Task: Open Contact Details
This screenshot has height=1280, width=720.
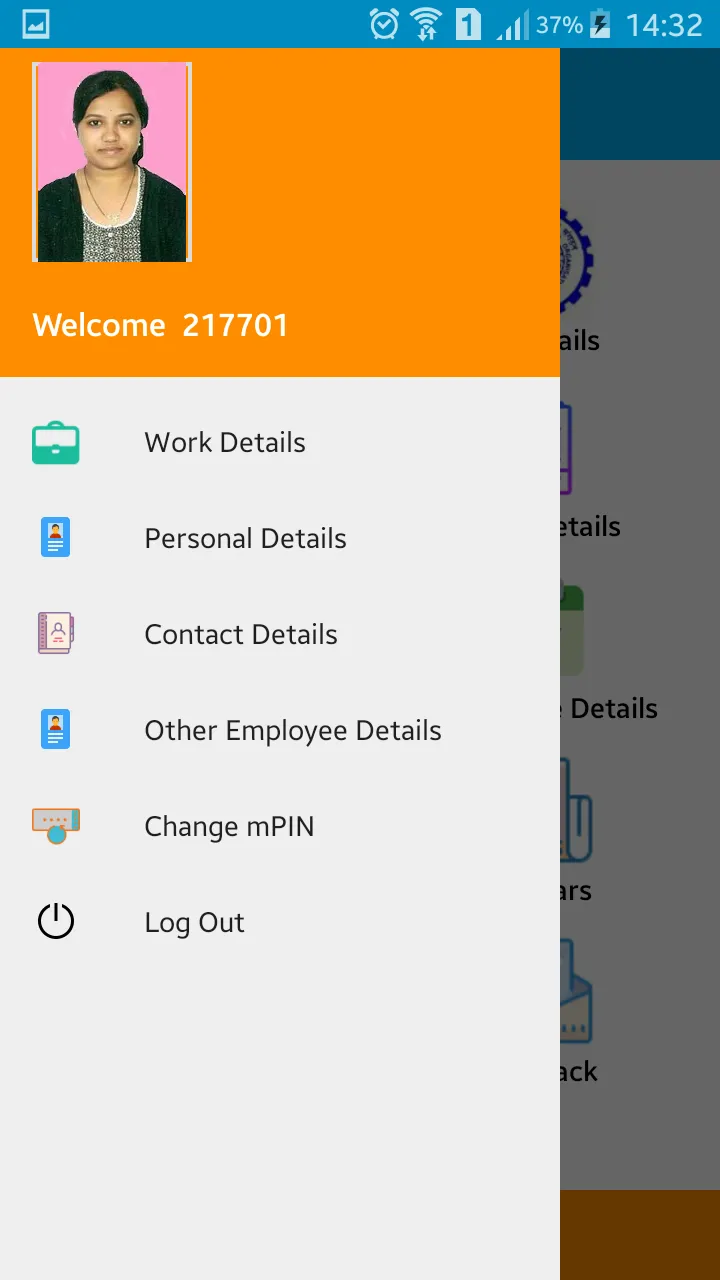Action: [x=241, y=635]
